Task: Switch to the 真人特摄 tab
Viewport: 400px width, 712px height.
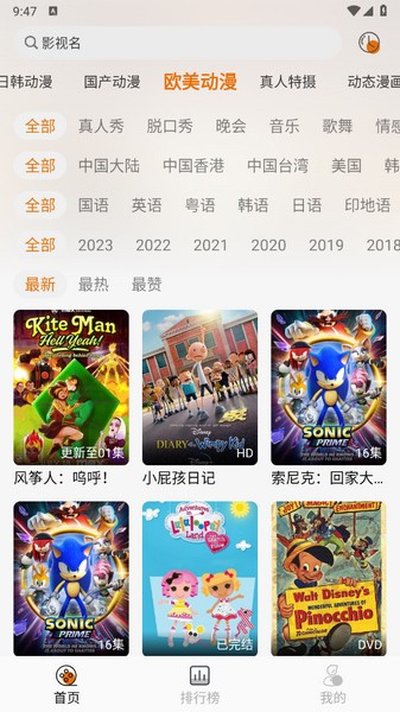Action: pyautogui.click(x=288, y=82)
